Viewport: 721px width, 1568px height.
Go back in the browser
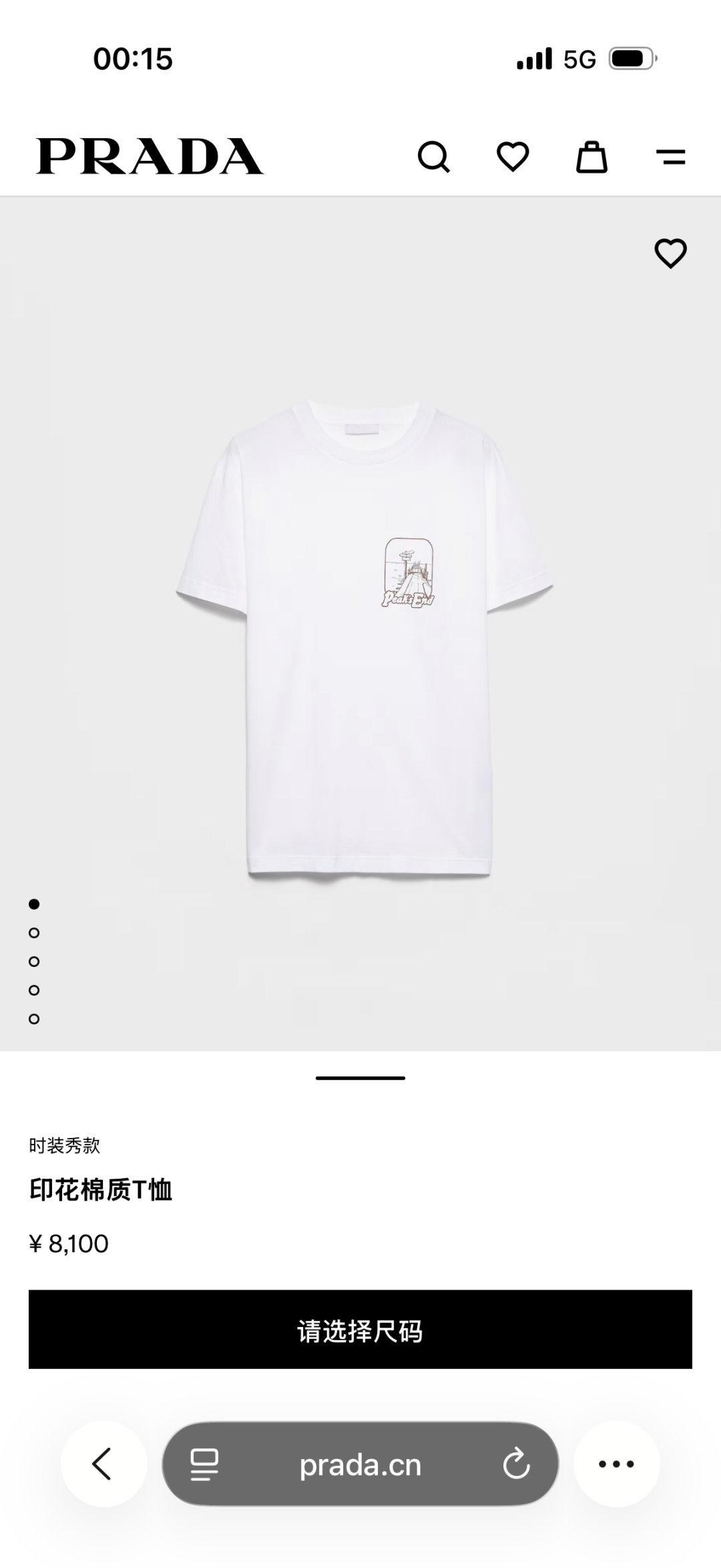point(103,1464)
